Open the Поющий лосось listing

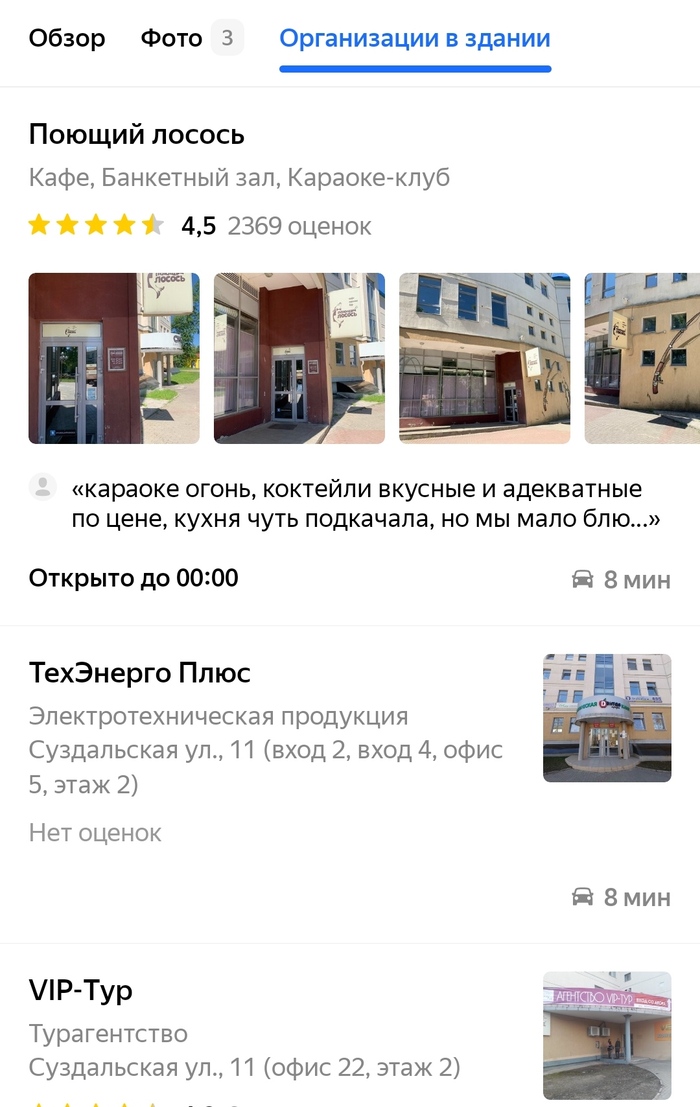click(137, 135)
